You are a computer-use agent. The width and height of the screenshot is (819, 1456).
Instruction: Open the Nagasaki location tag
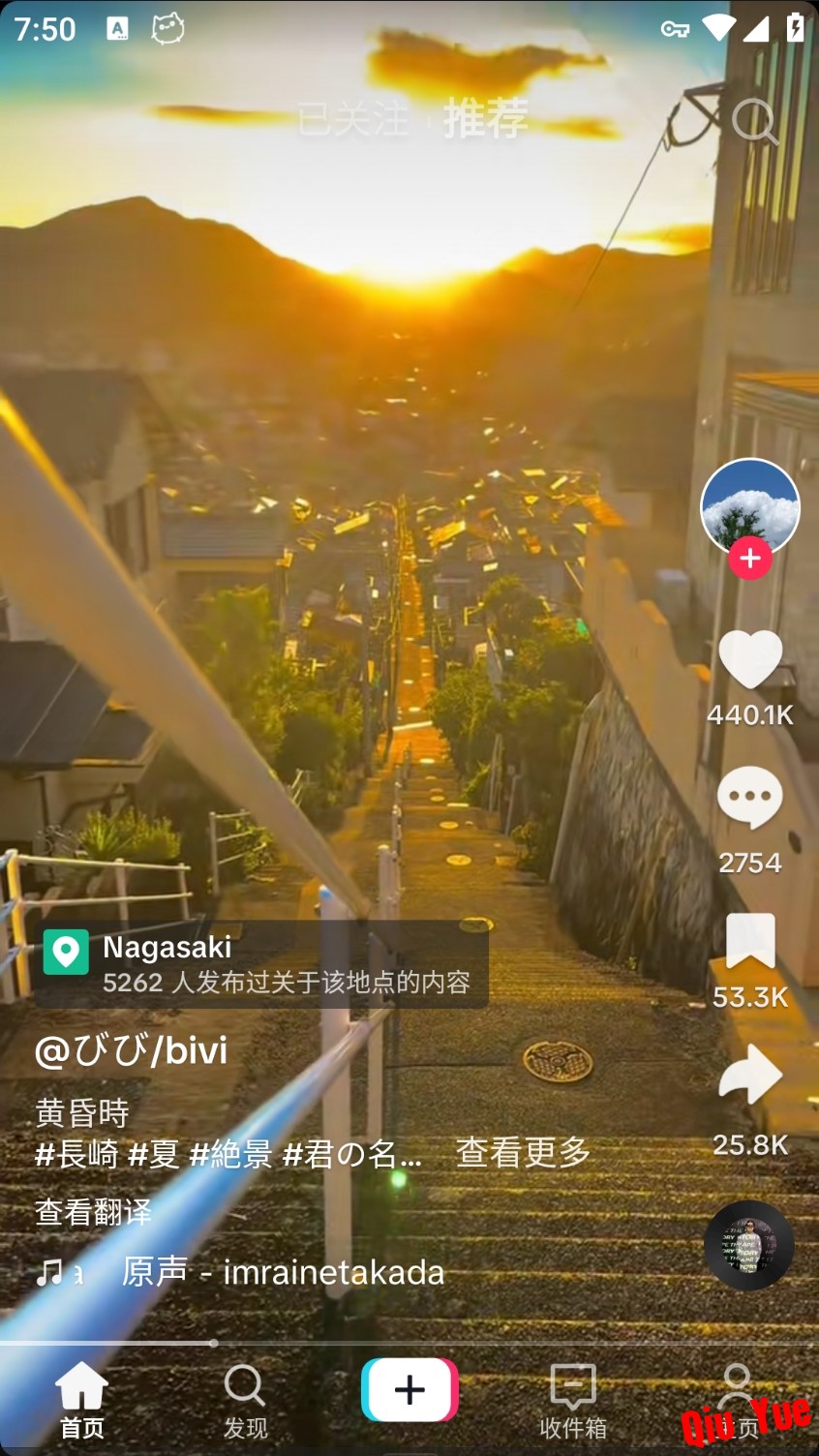(x=261, y=964)
